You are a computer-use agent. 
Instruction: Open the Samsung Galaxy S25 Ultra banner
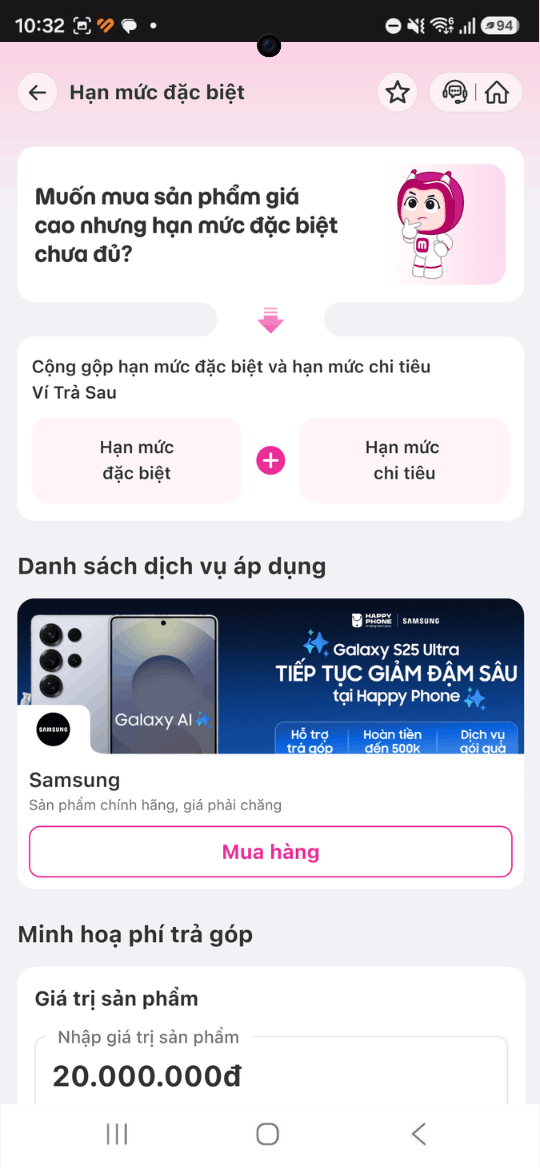[x=270, y=676]
